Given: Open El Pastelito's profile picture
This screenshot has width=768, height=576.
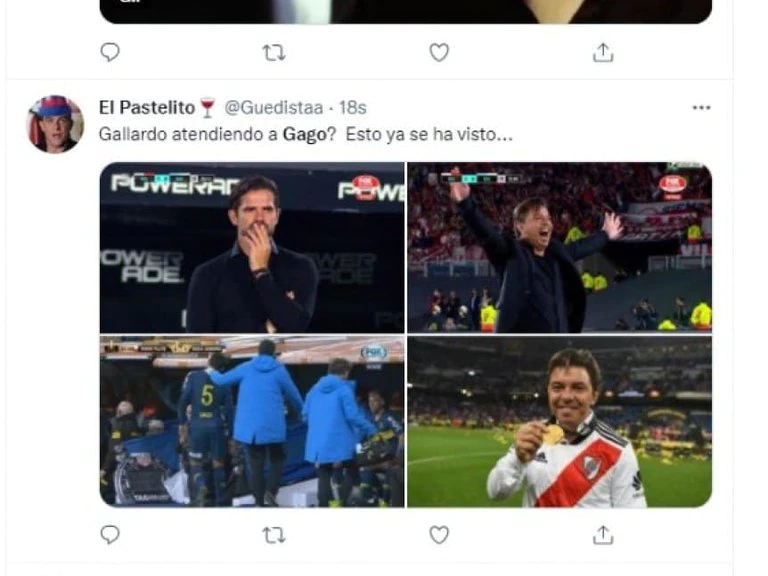Looking at the screenshot, I should pyautogui.click(x=55, y=124).
